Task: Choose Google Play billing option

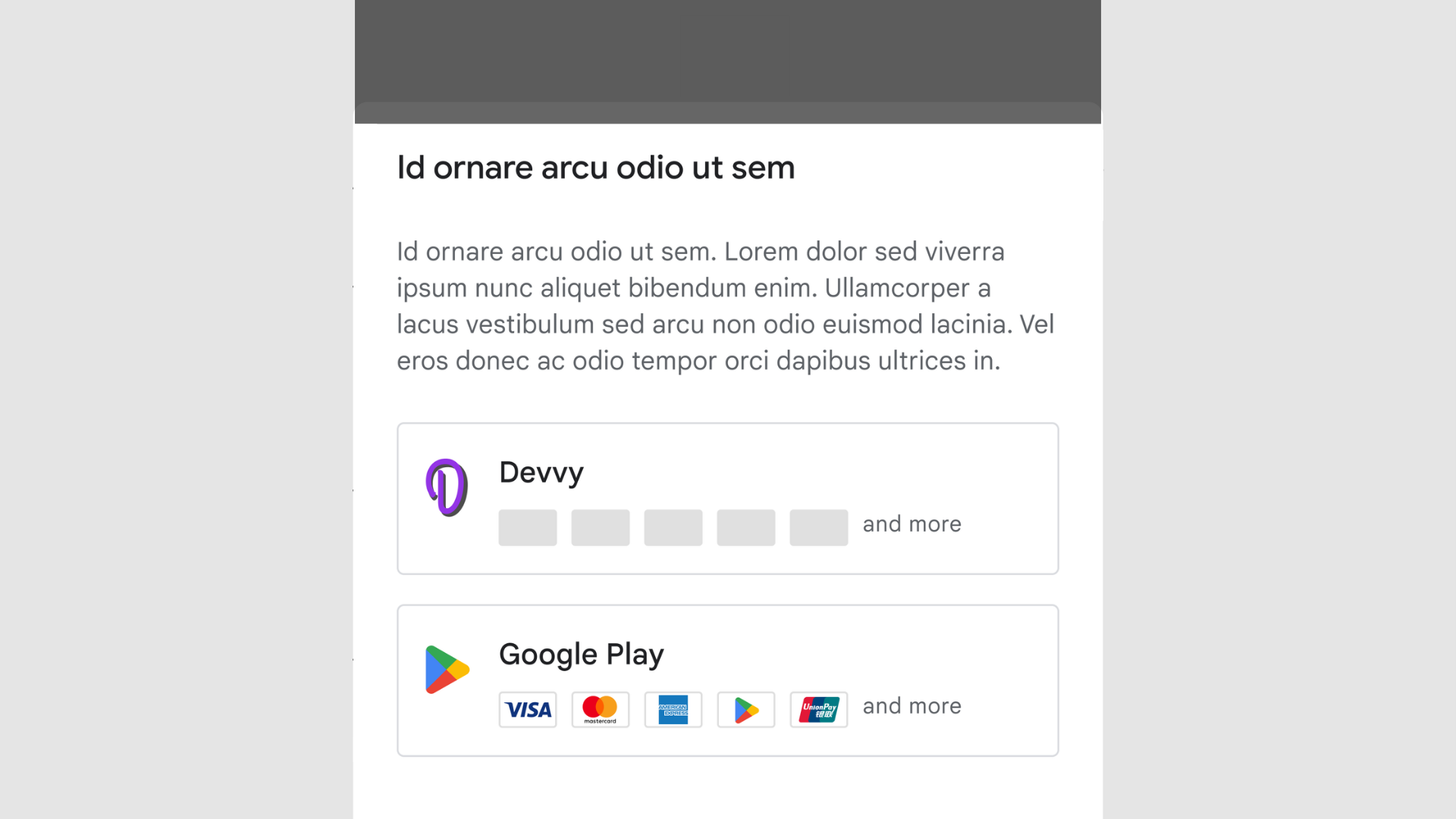Action: [727, 680]
